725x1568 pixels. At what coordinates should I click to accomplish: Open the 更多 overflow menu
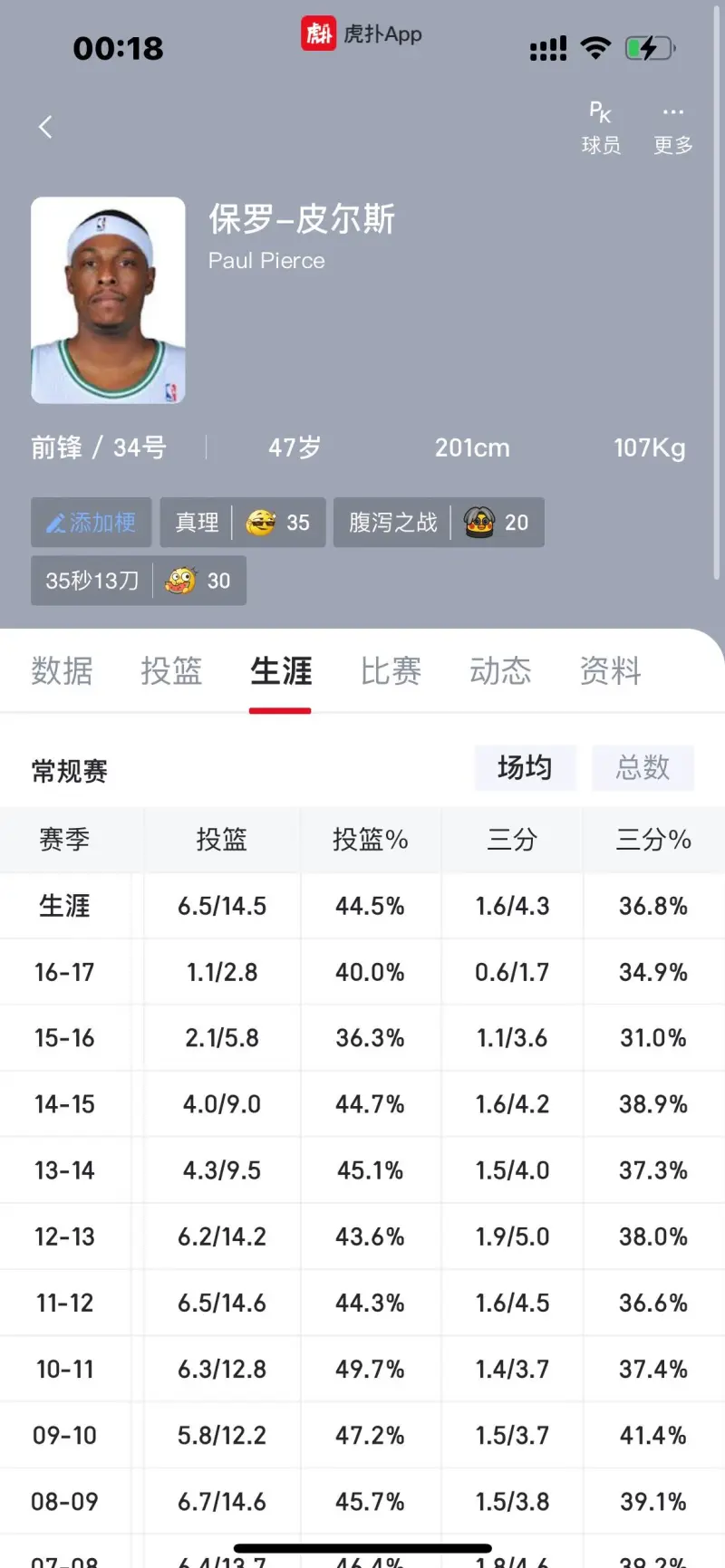(x=673, y=128)
